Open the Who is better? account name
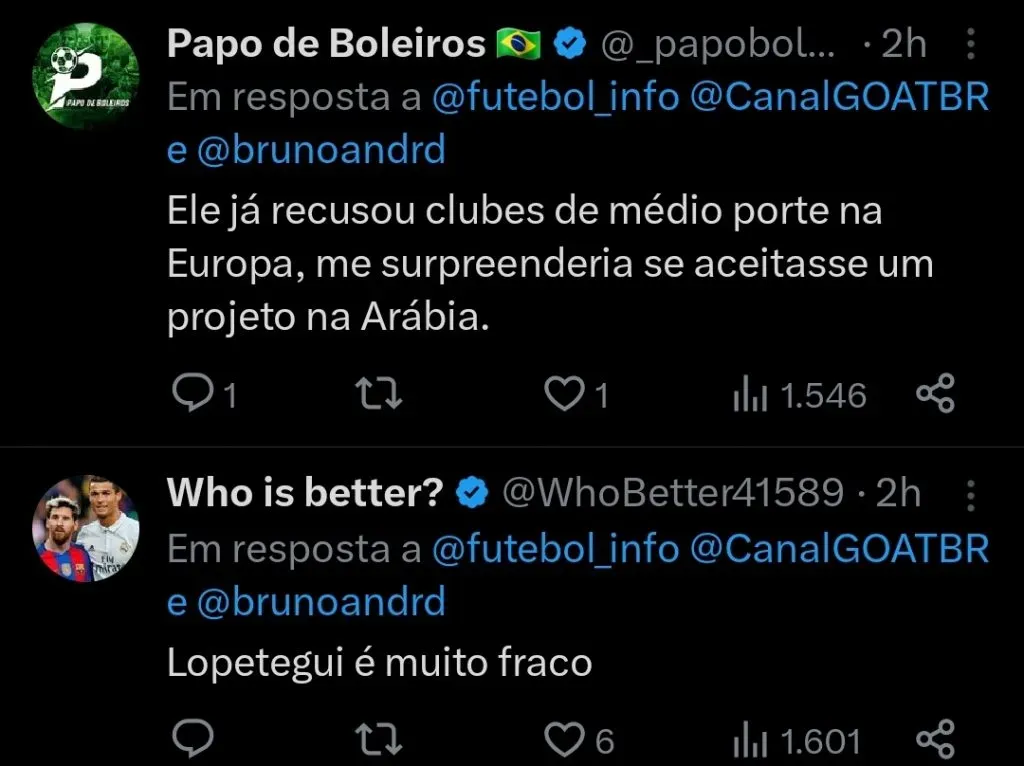Viewport: 1024px width, 766px height. pos(305,492)
